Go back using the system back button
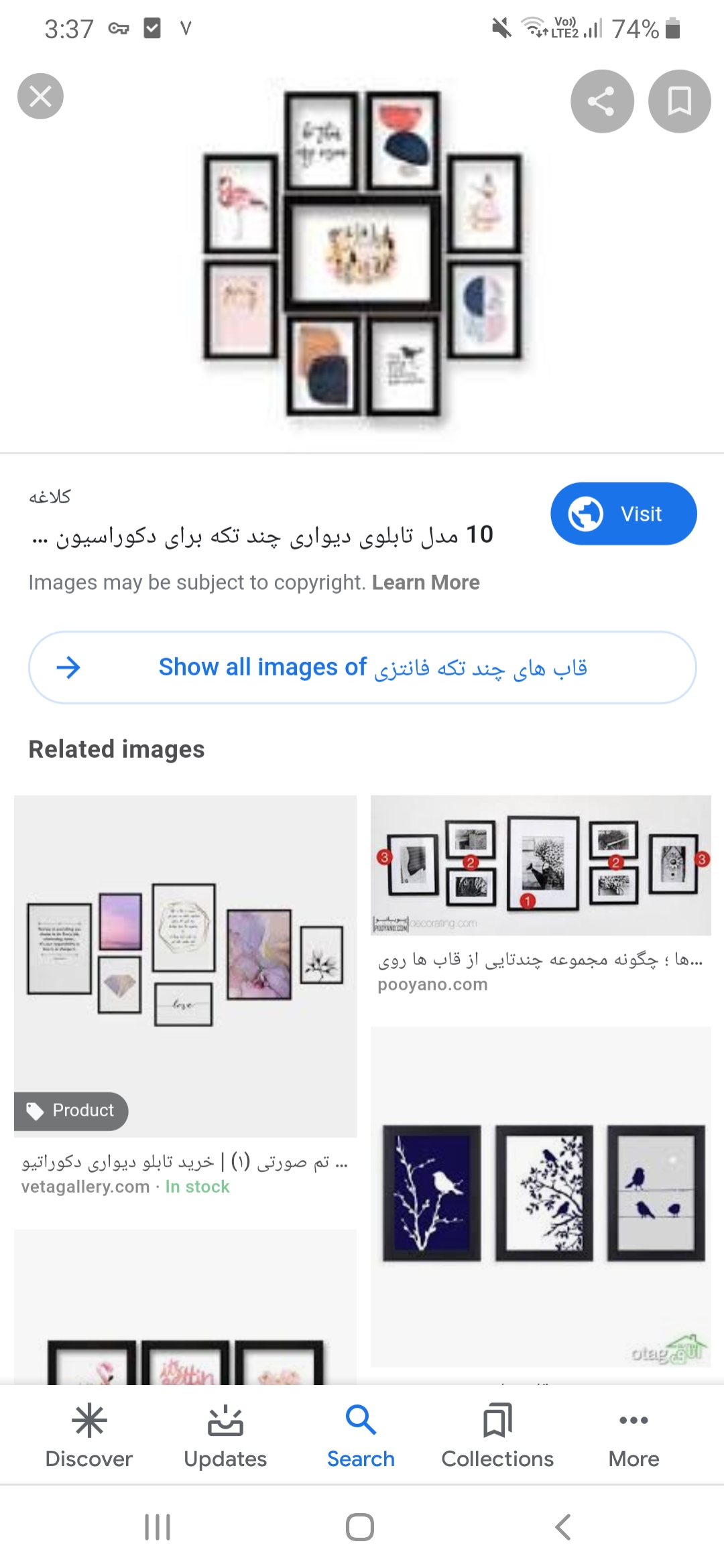Screen dimensions: 724x1568 563,1527
